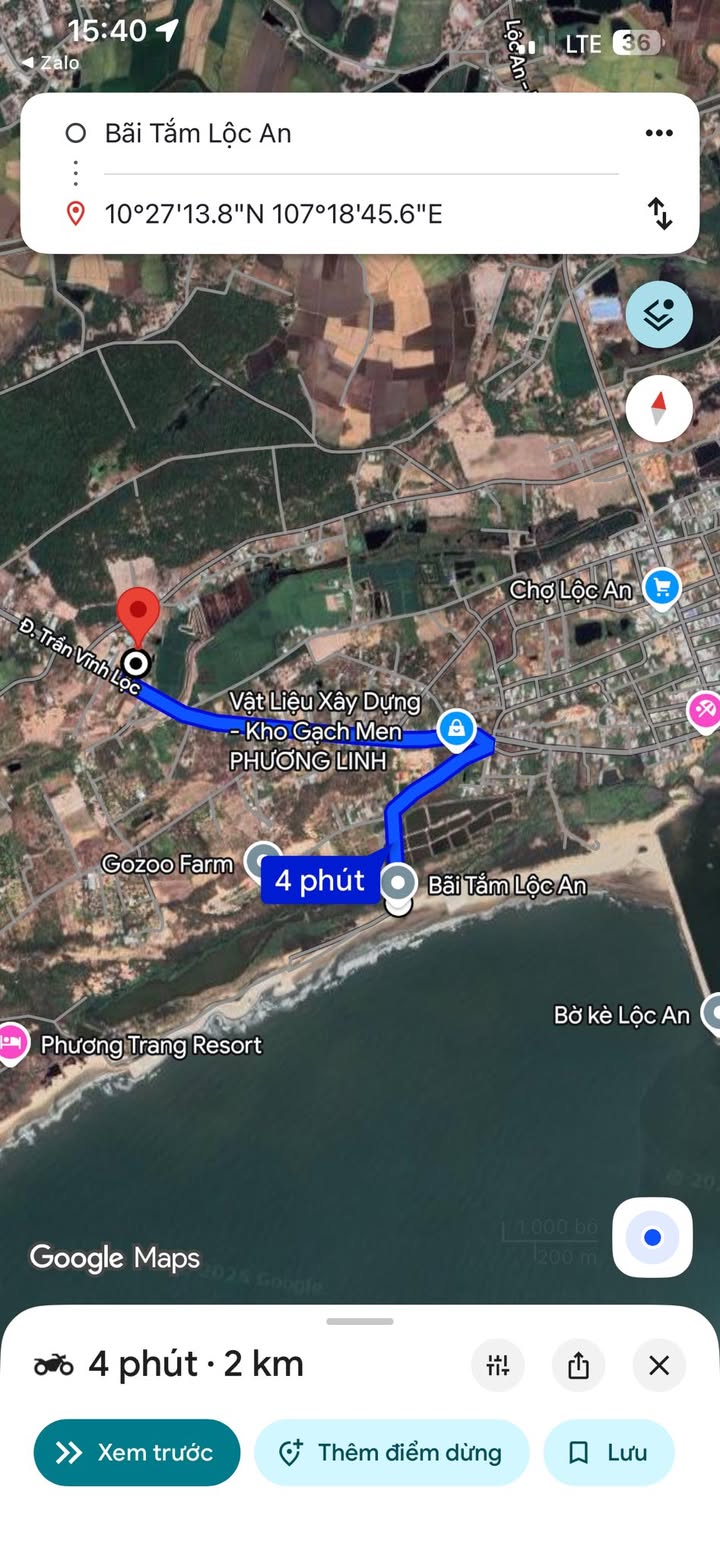Image resolution: width=720 pixels, height=1557 pixels.
Task: Center map on my current location
Action: pos(652,1238)
